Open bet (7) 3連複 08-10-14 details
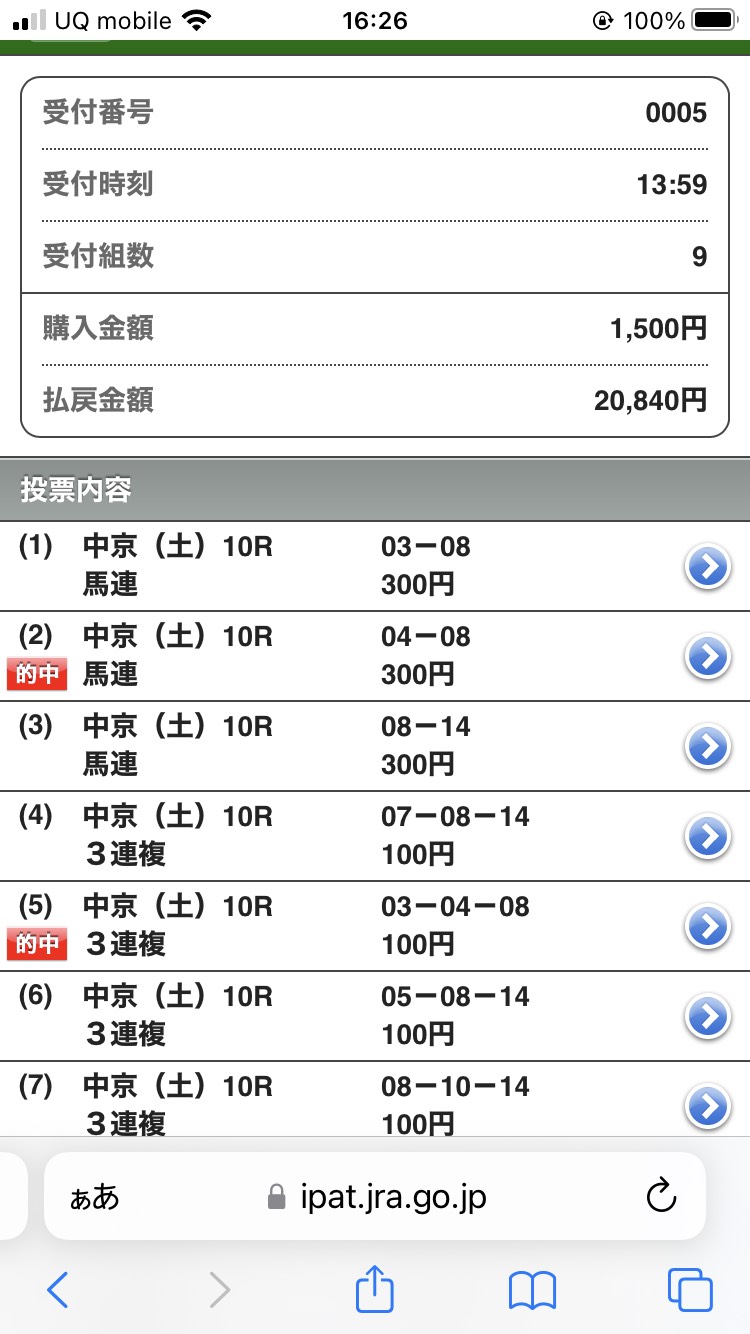This screenshot has height=1334, width=750. 708,1106
